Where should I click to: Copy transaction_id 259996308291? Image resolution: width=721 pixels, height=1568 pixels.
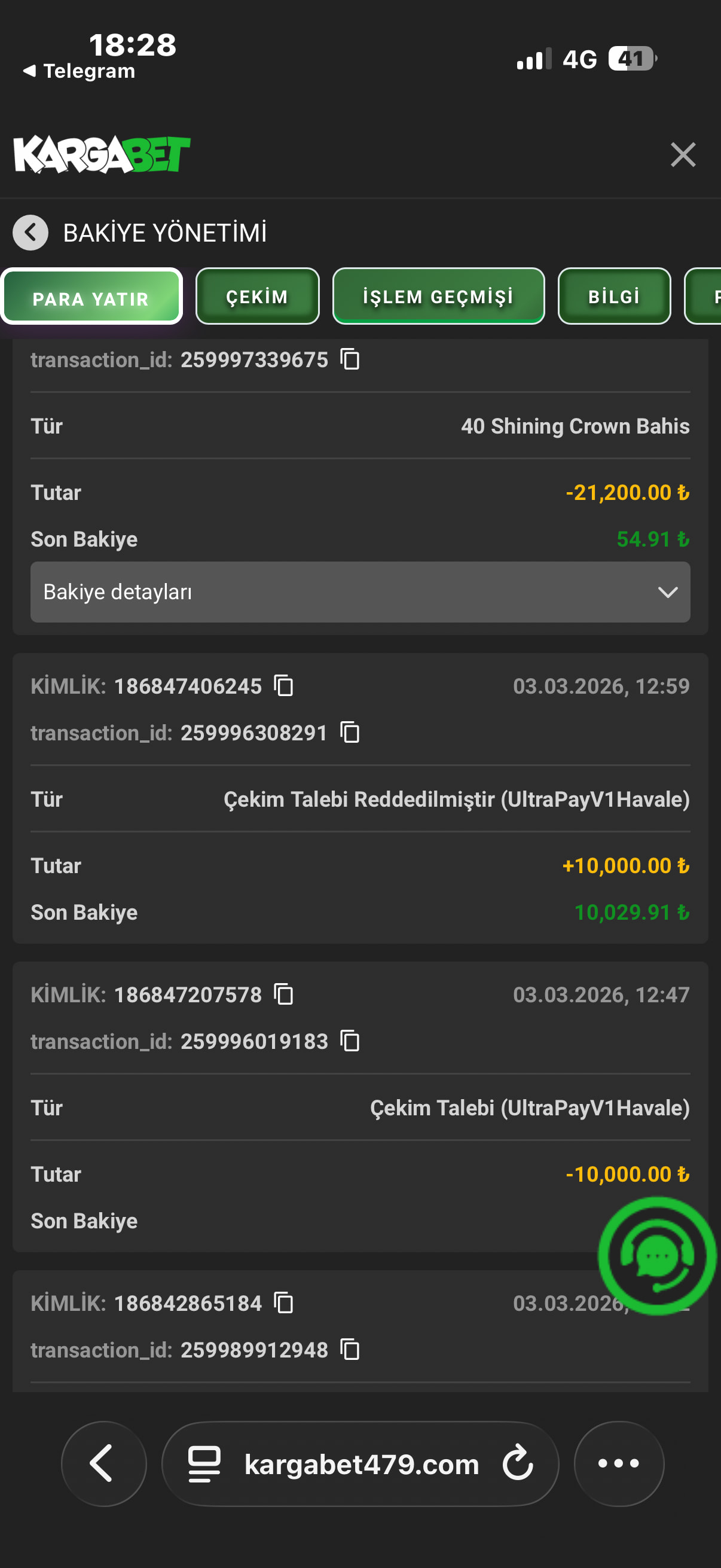tap(350, 732)
